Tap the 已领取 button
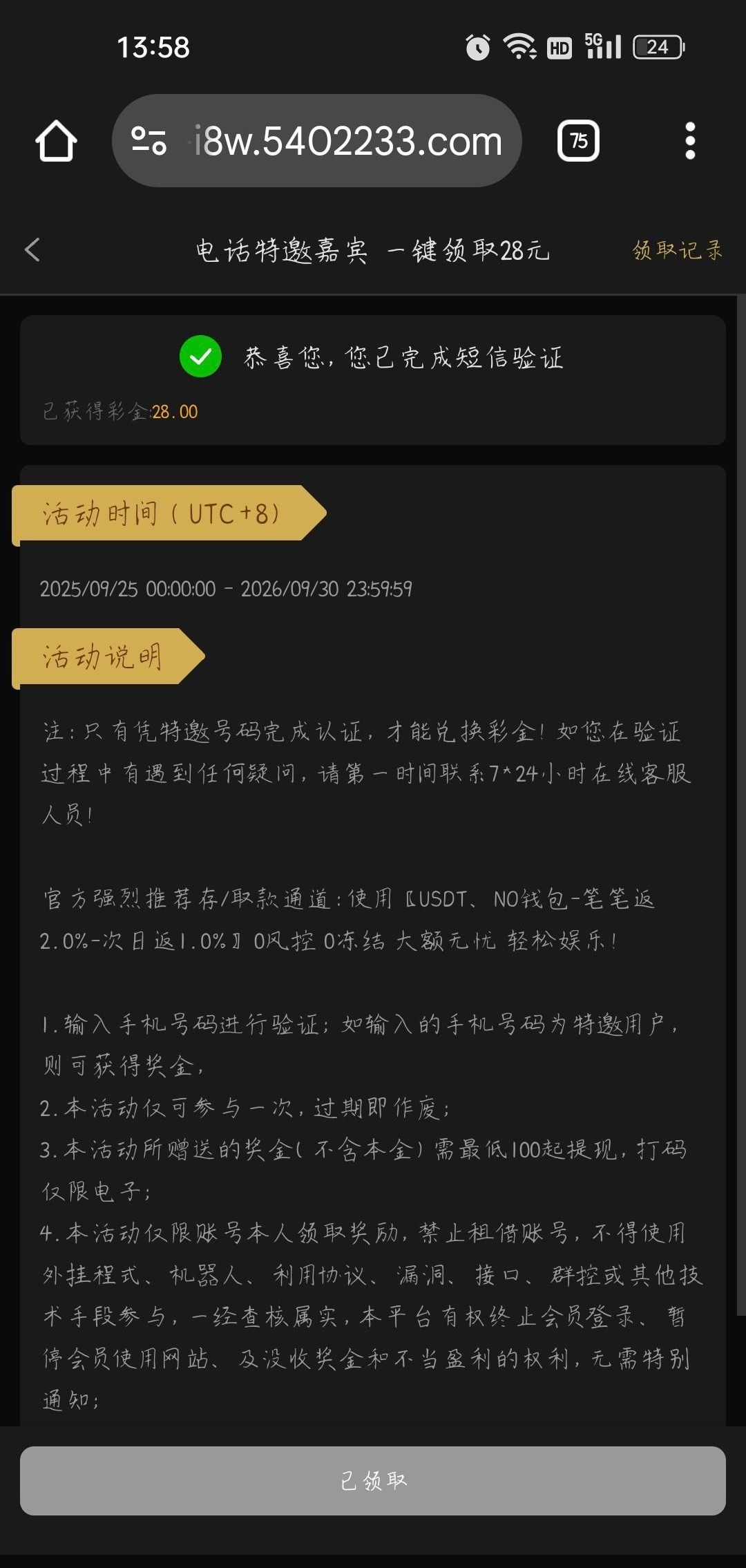The width and height of the screenshot is (746, 1568). [x=373, y=1480]
